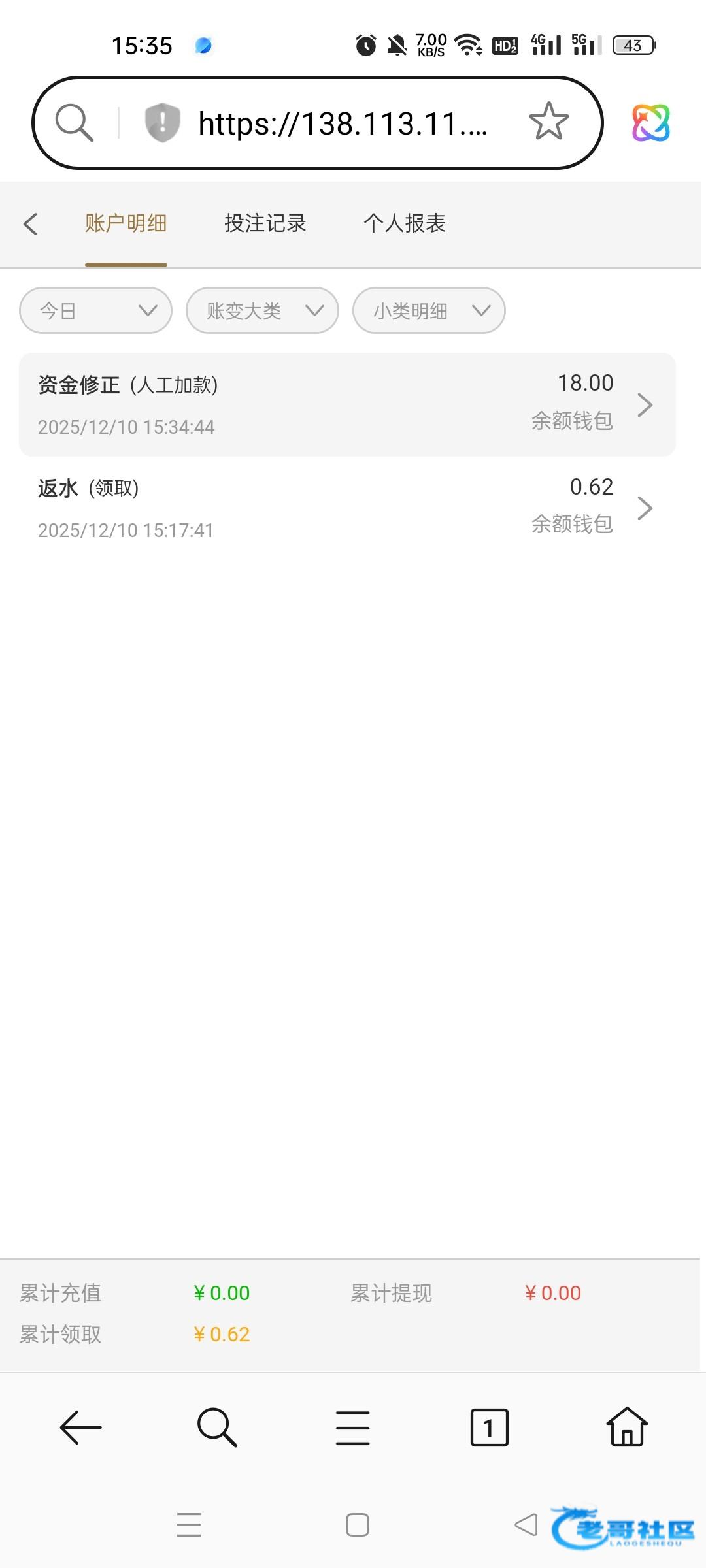Go back with the browser toolbar arrow
The width and height of the screenshot is (706, 1568).
[x=80, y=1428]
